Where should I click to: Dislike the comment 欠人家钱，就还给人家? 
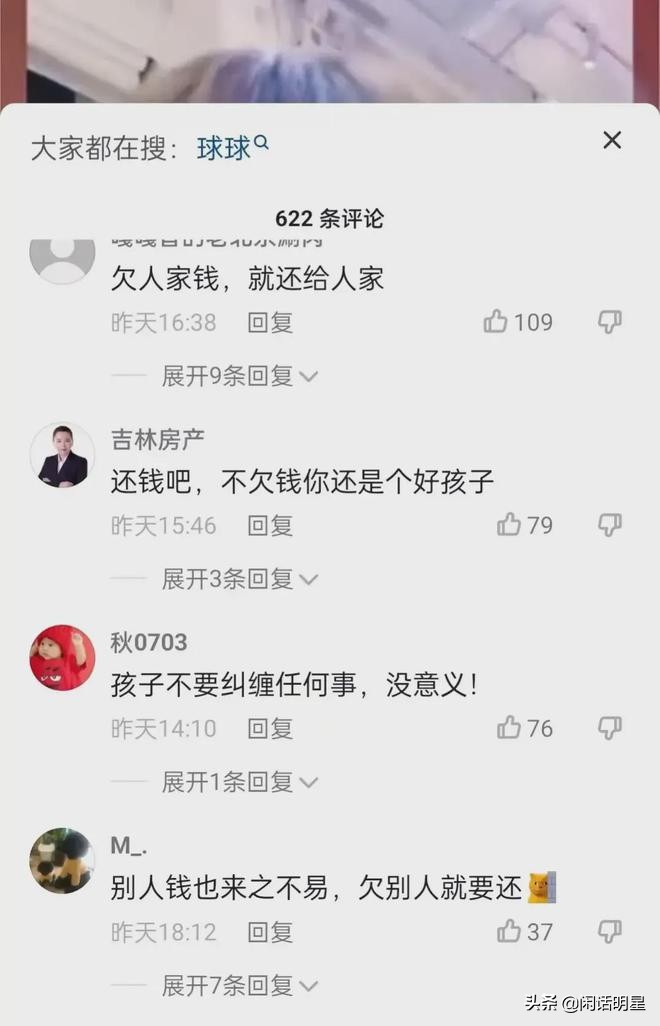[x=609, y=322]
